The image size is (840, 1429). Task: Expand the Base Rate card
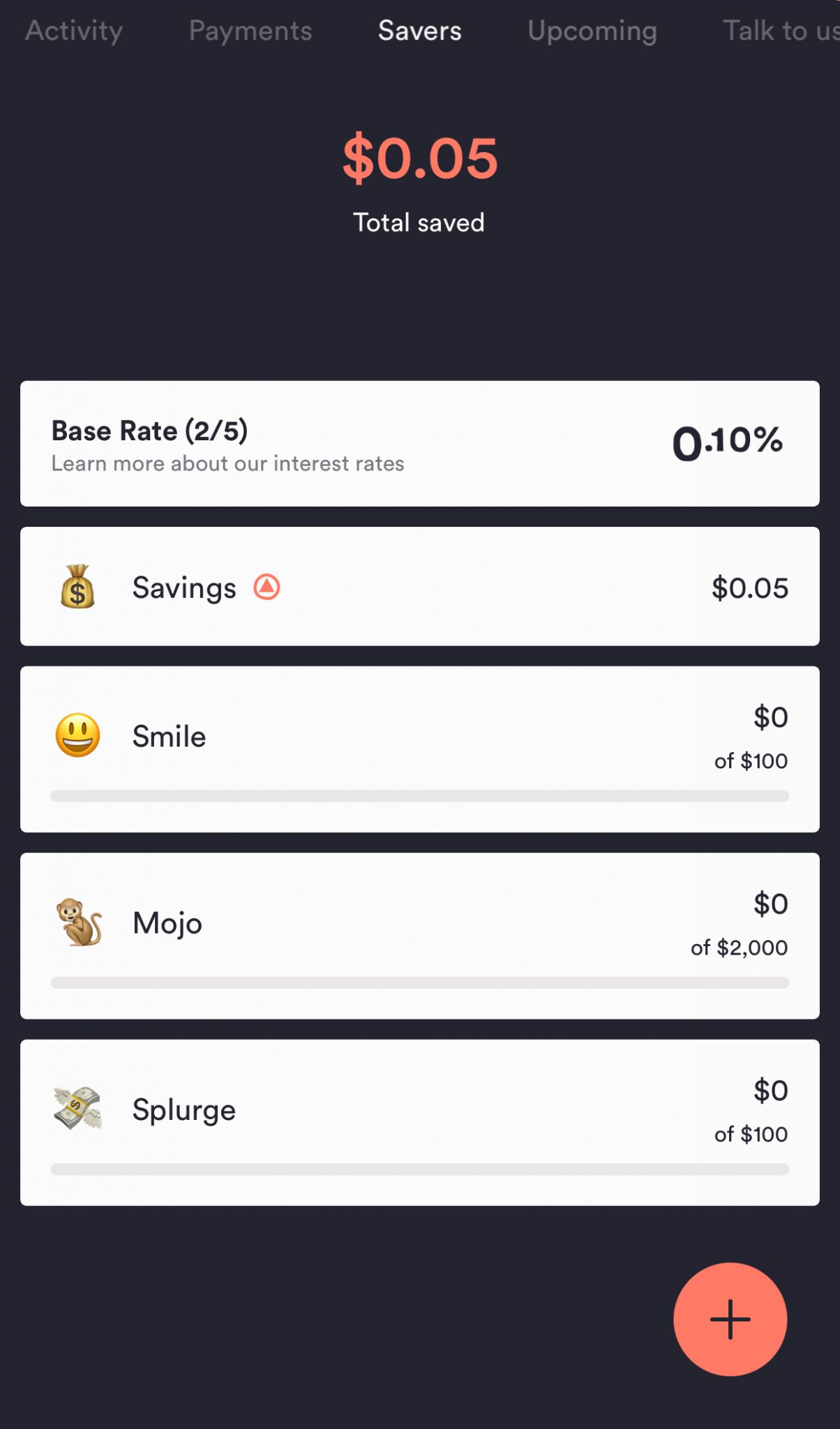pos(419,441)
